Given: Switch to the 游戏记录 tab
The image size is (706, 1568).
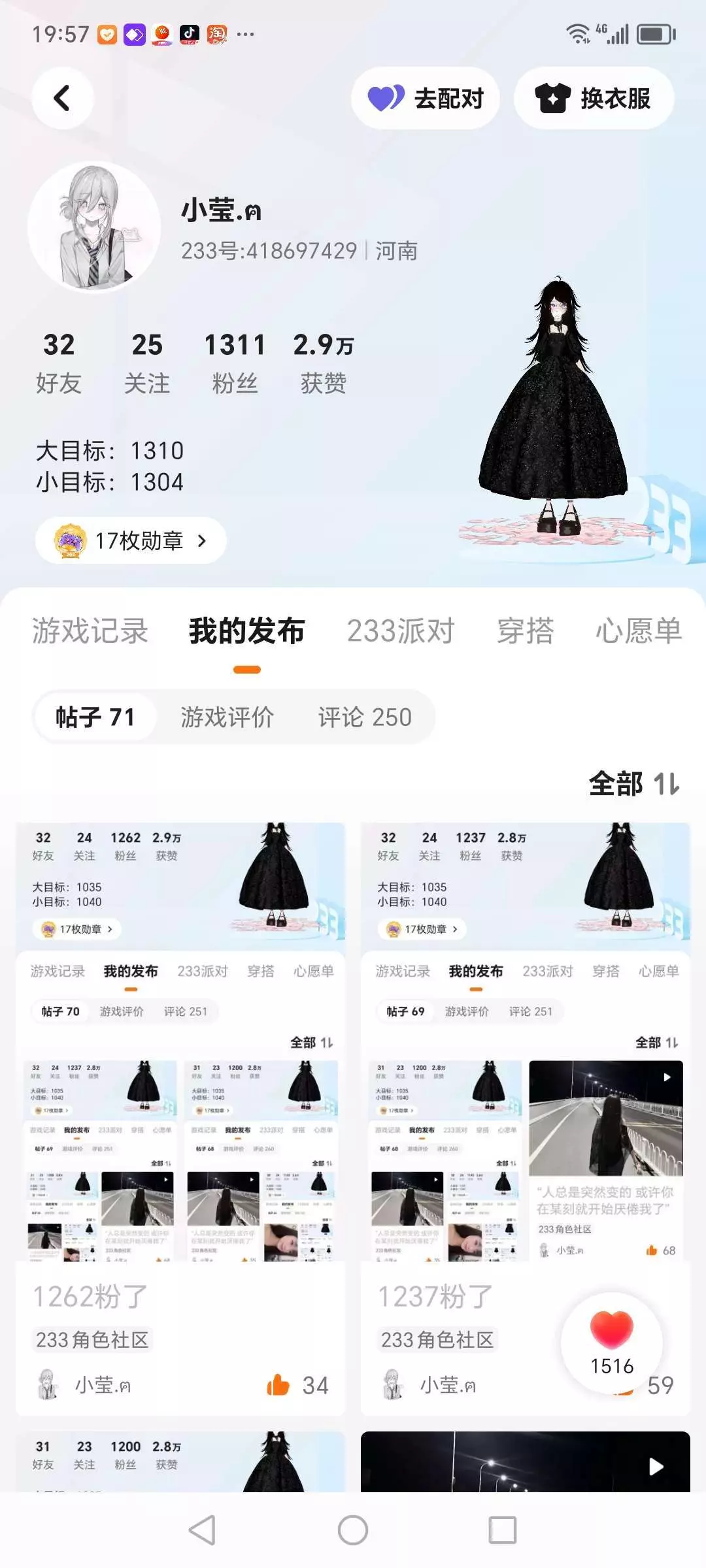Looking at the screenshot, I should click(90, 630).
